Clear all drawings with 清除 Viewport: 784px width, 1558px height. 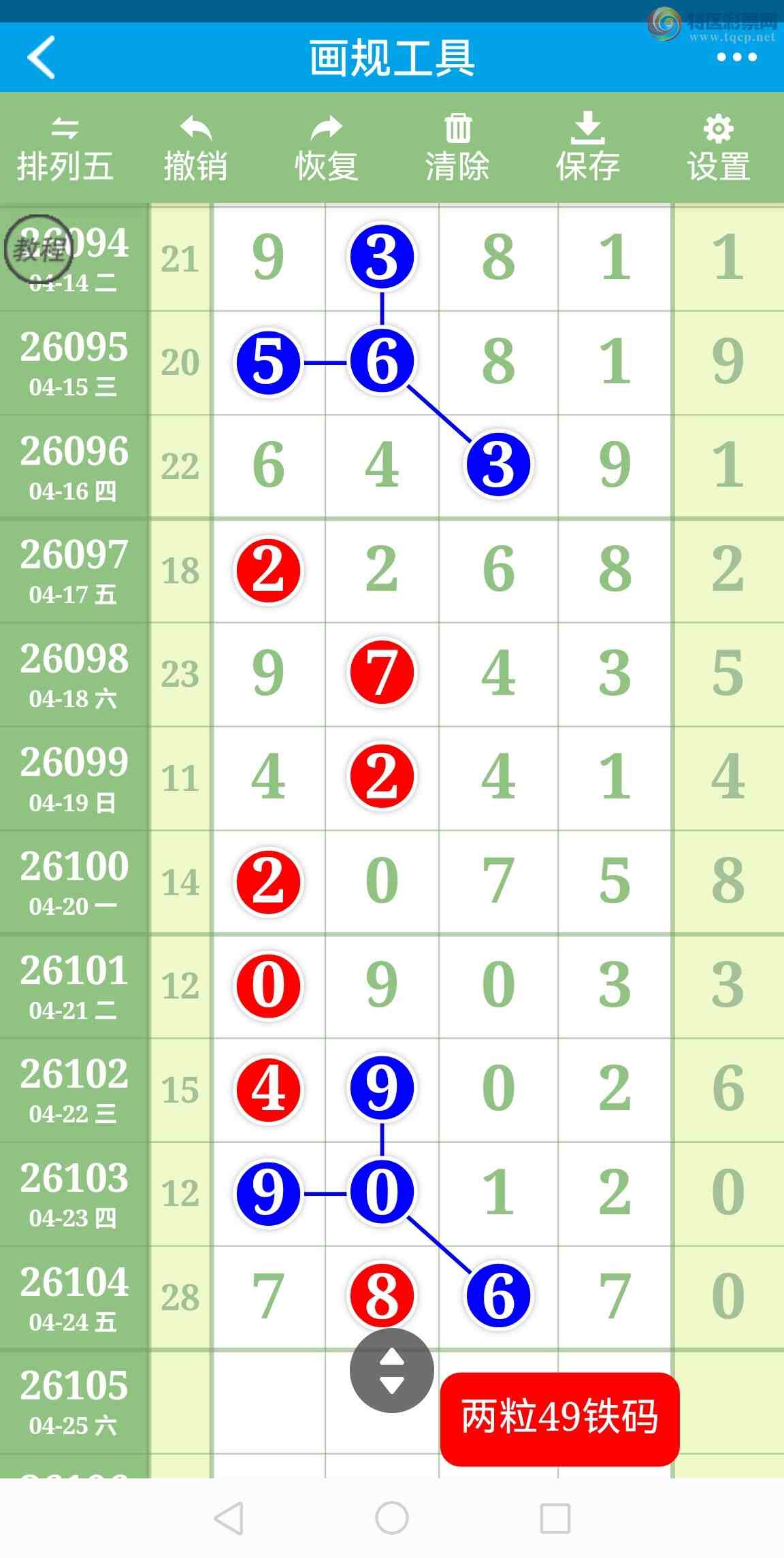(x=457, y=149)
